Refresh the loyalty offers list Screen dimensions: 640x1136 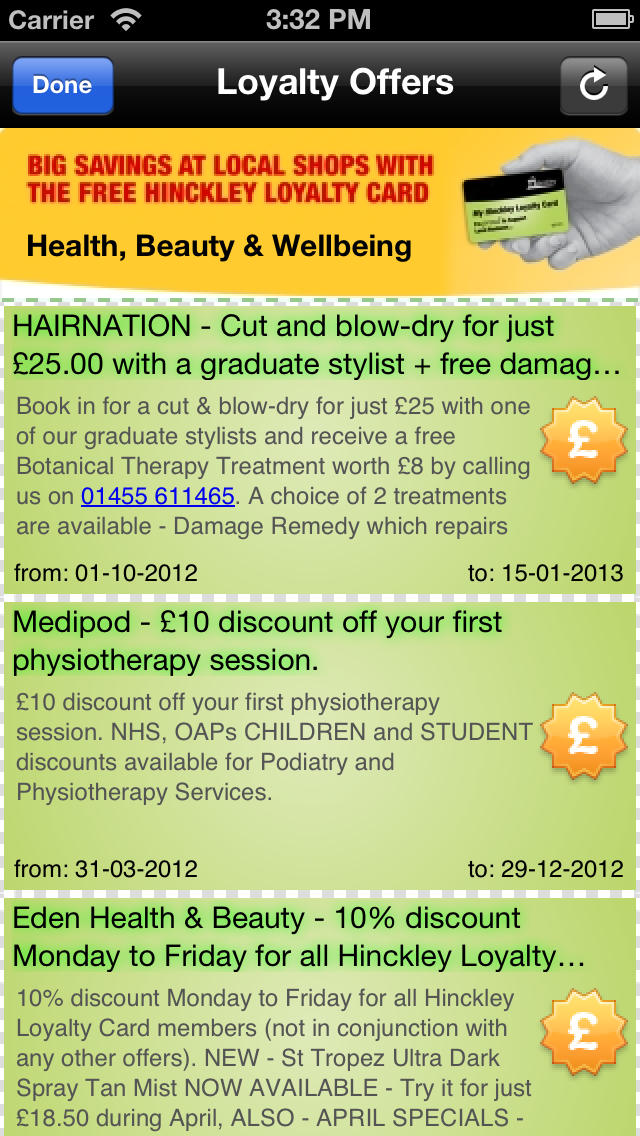click(x=594, y=85)
